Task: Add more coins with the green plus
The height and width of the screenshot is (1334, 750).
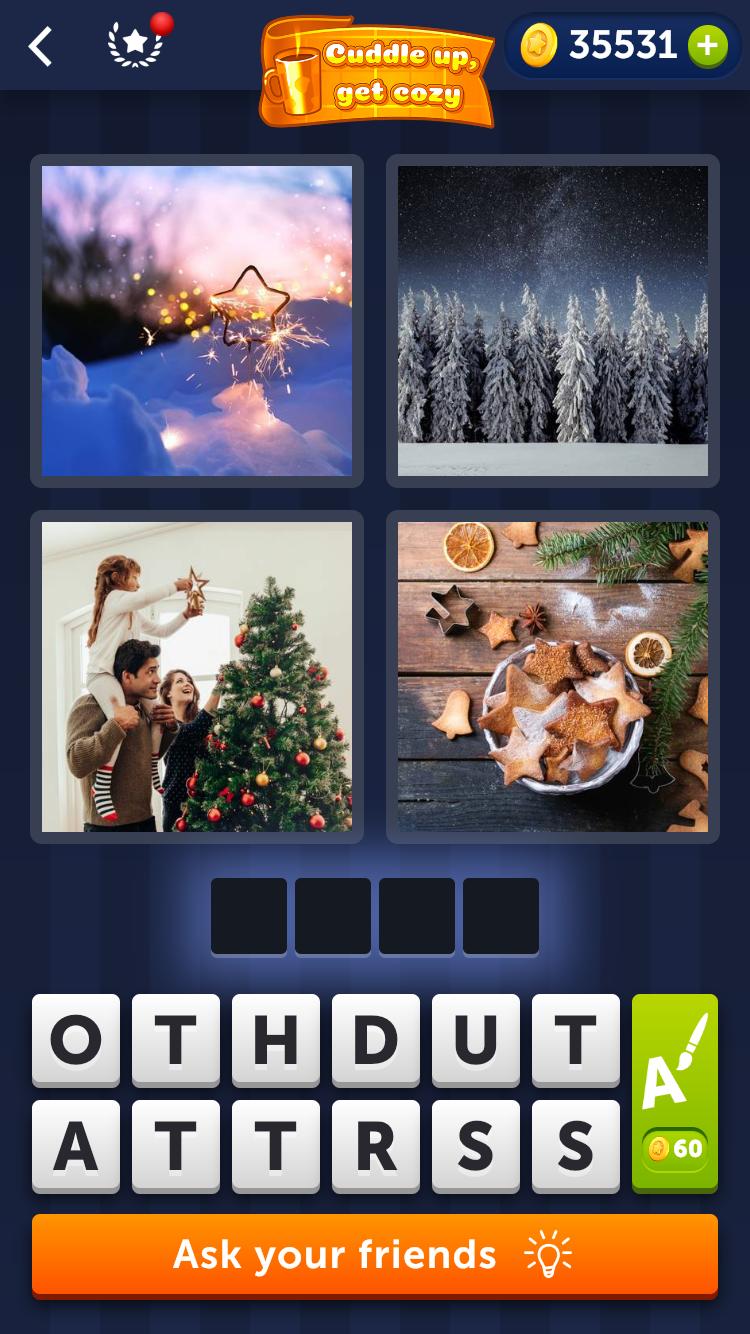Action: pos(707,46)
